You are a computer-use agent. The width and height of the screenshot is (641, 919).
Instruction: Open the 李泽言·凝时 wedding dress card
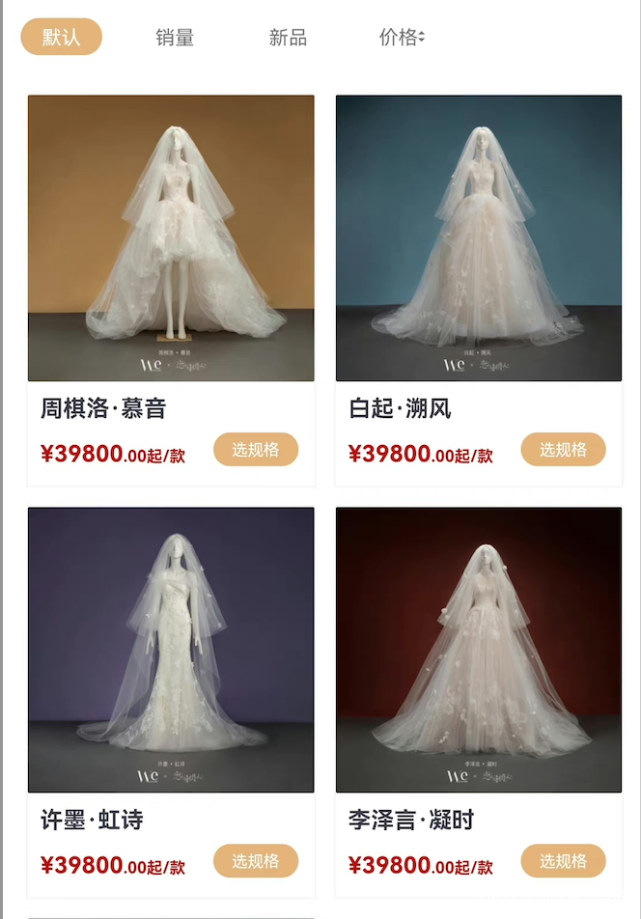[478, 650]
